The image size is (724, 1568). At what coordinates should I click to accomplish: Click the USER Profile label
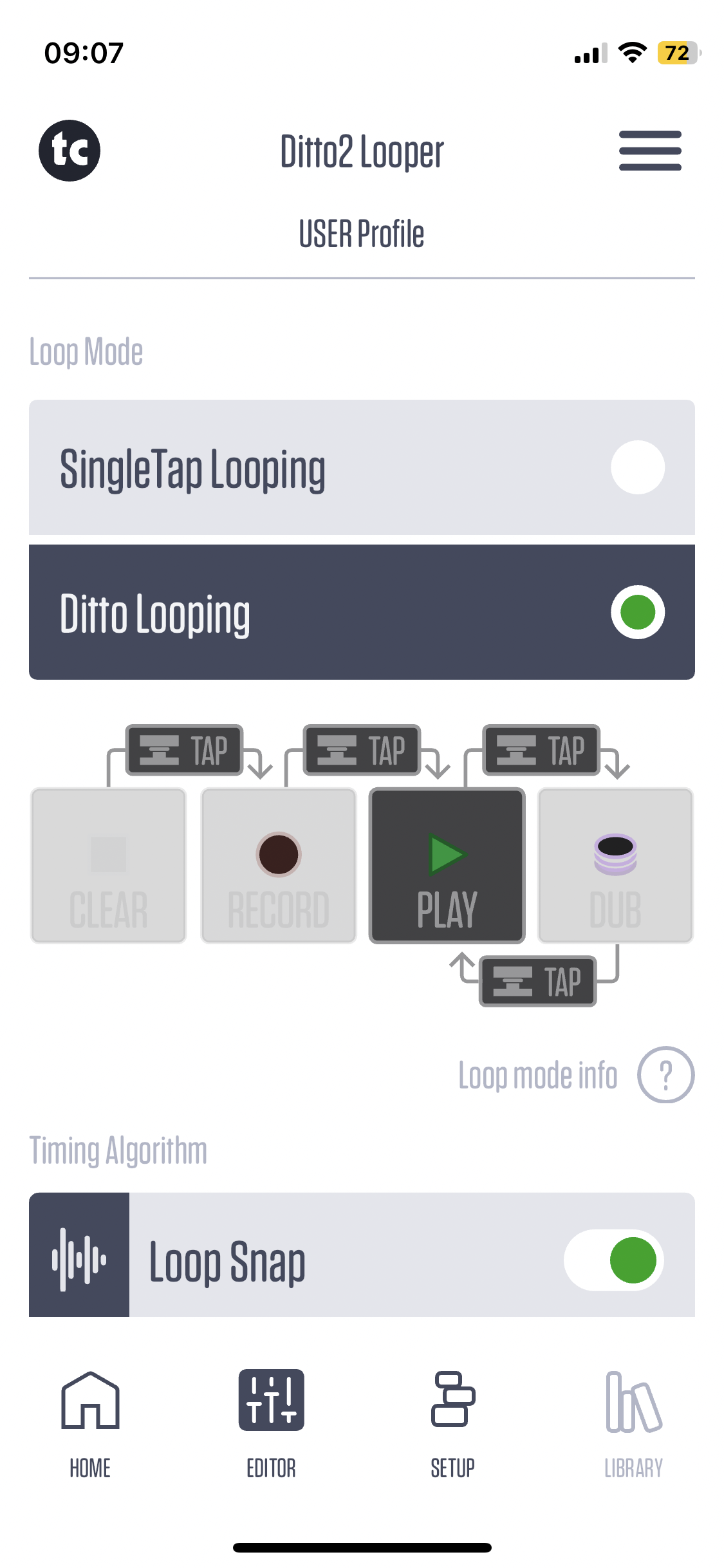[362, 233]
